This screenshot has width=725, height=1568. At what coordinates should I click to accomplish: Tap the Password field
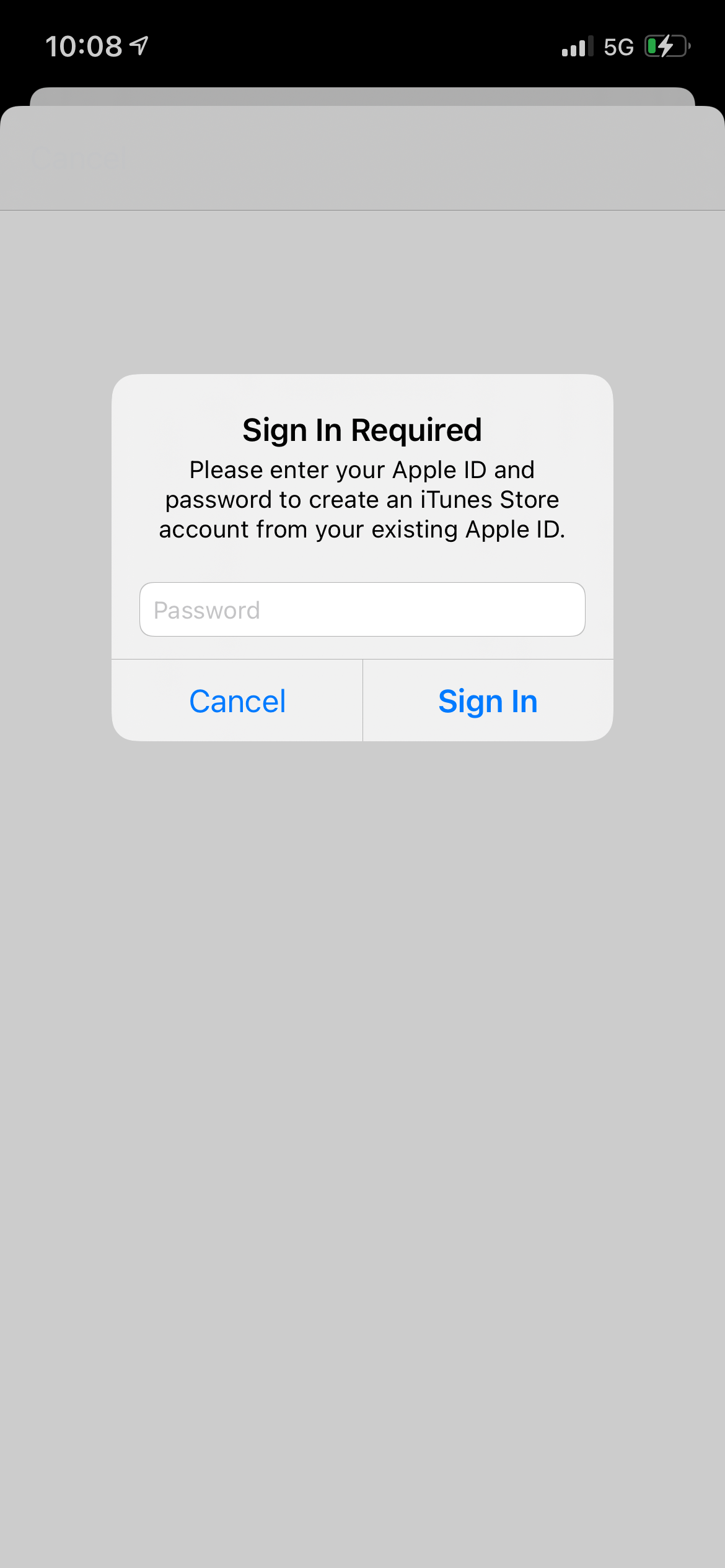(x=362, y=609)
